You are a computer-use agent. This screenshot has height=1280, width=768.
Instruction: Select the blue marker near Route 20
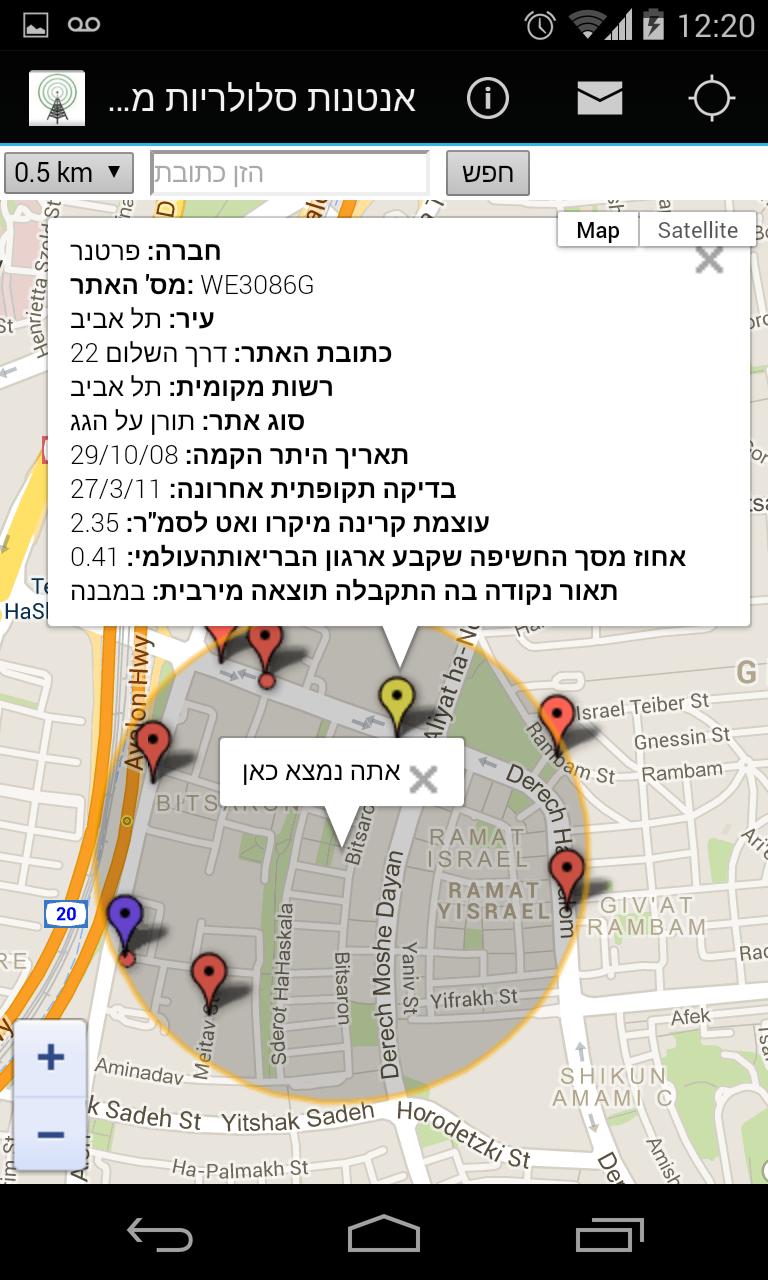[125, 922]
